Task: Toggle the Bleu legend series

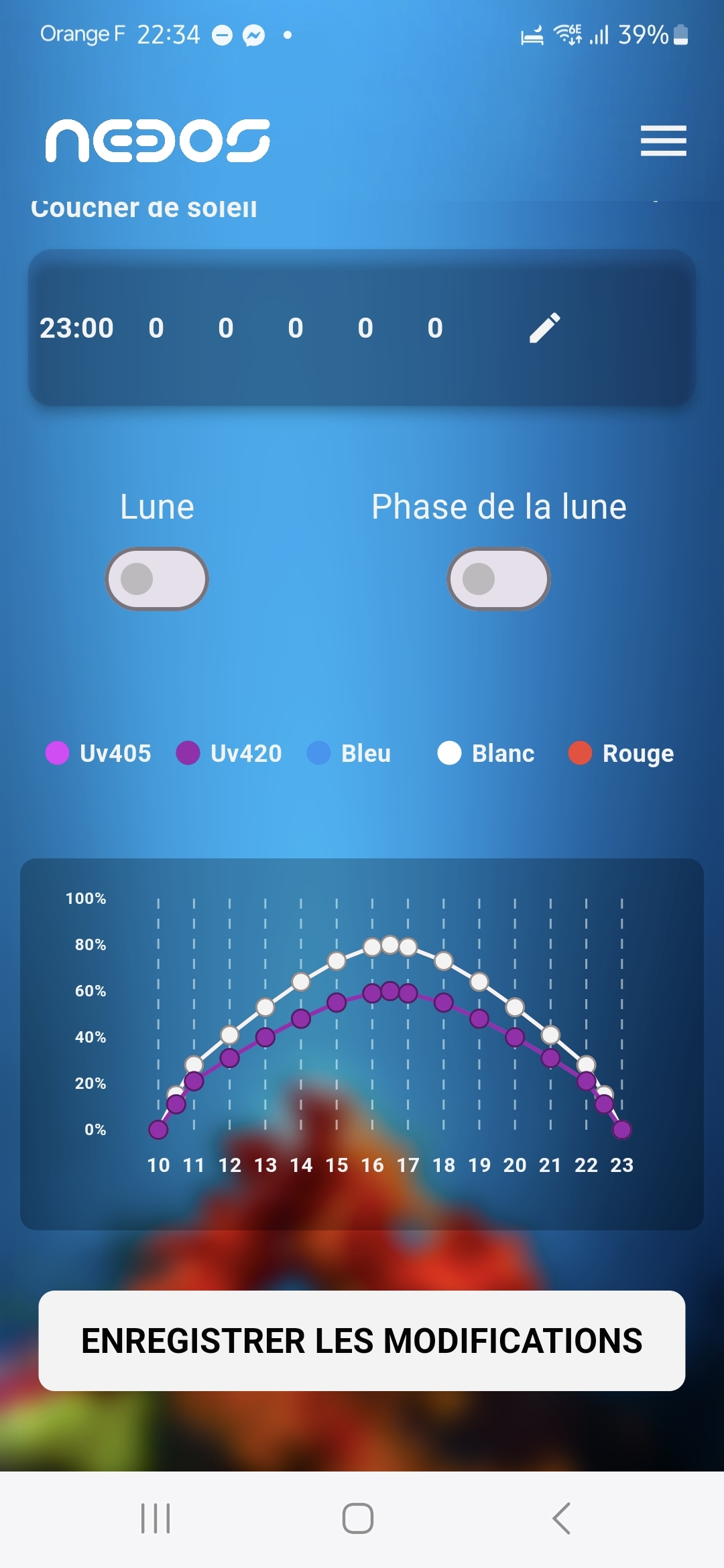Action: pos(349,753)
